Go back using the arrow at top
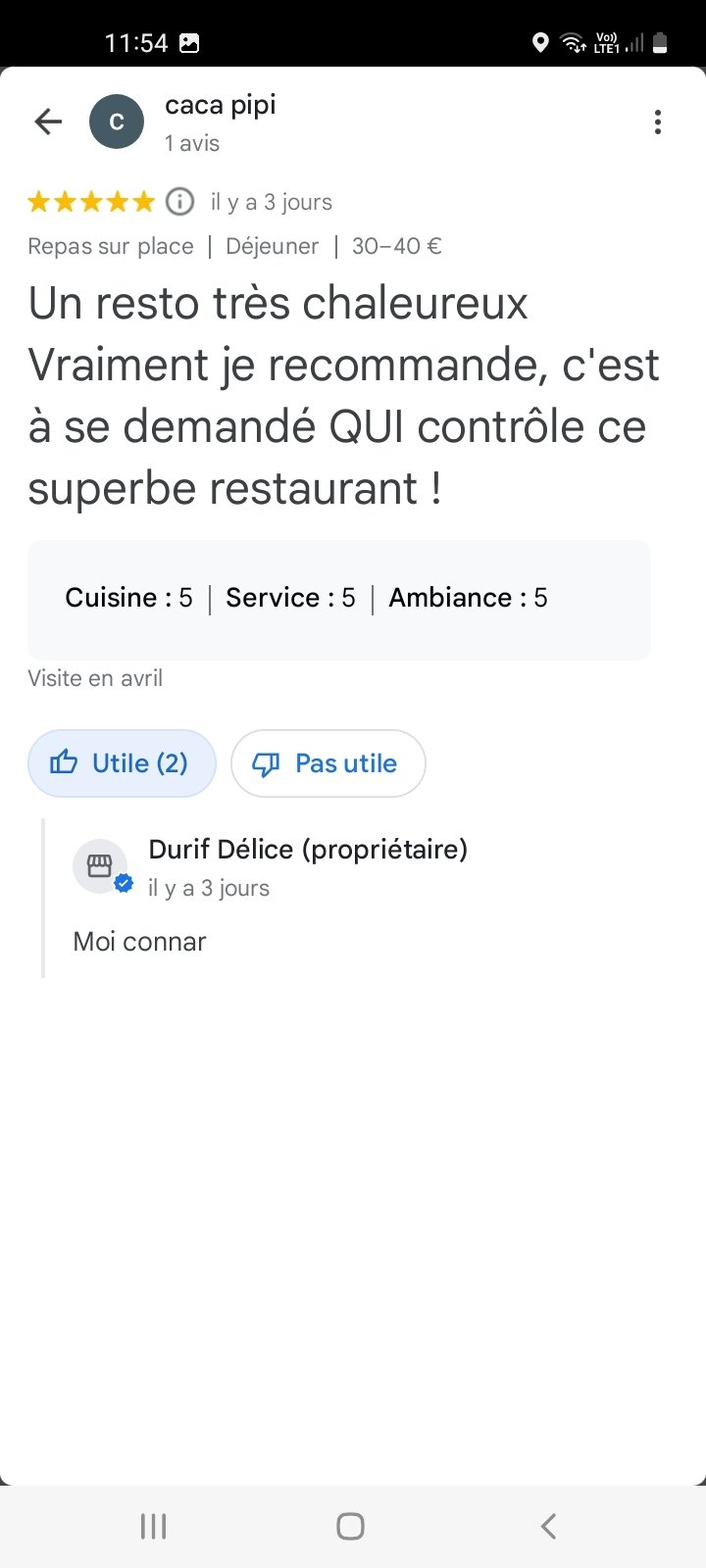The height and width of the screenshot is (1568, 706). pos(48,122)
